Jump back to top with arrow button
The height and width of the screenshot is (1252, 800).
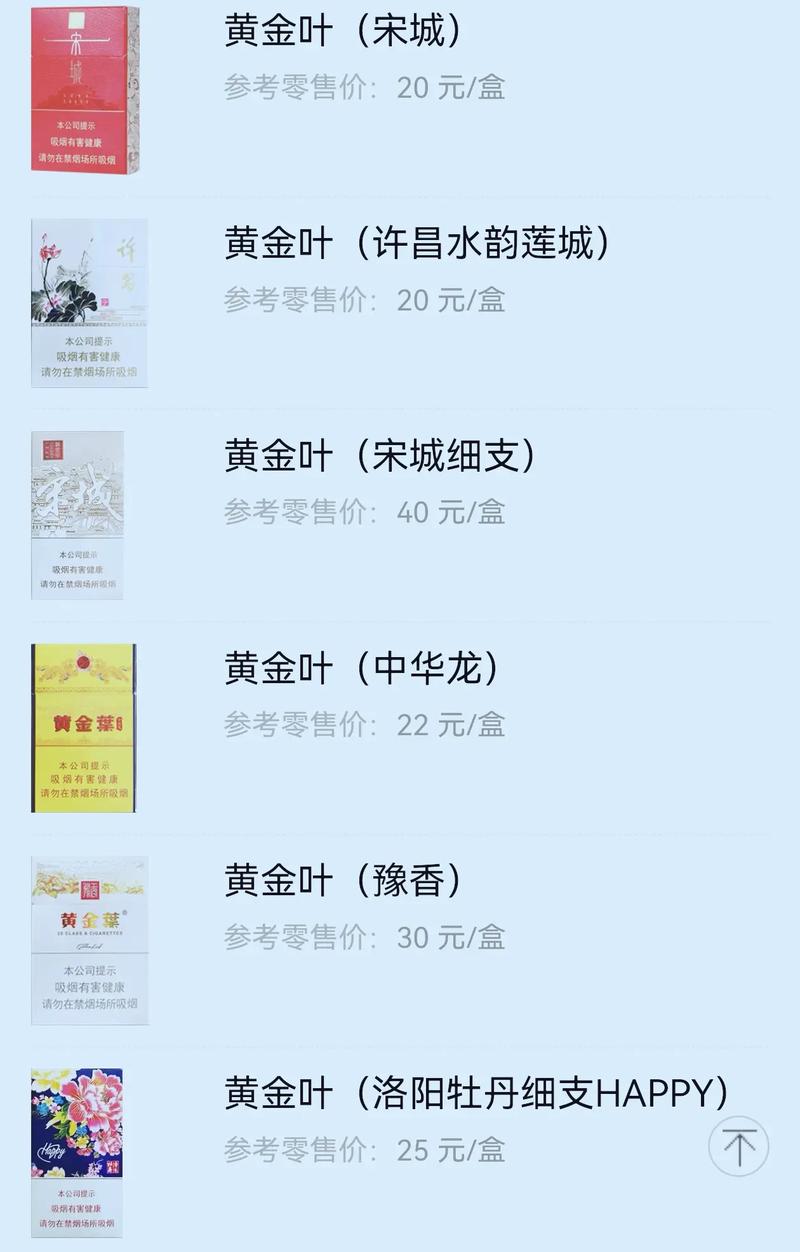[738, 1146]
